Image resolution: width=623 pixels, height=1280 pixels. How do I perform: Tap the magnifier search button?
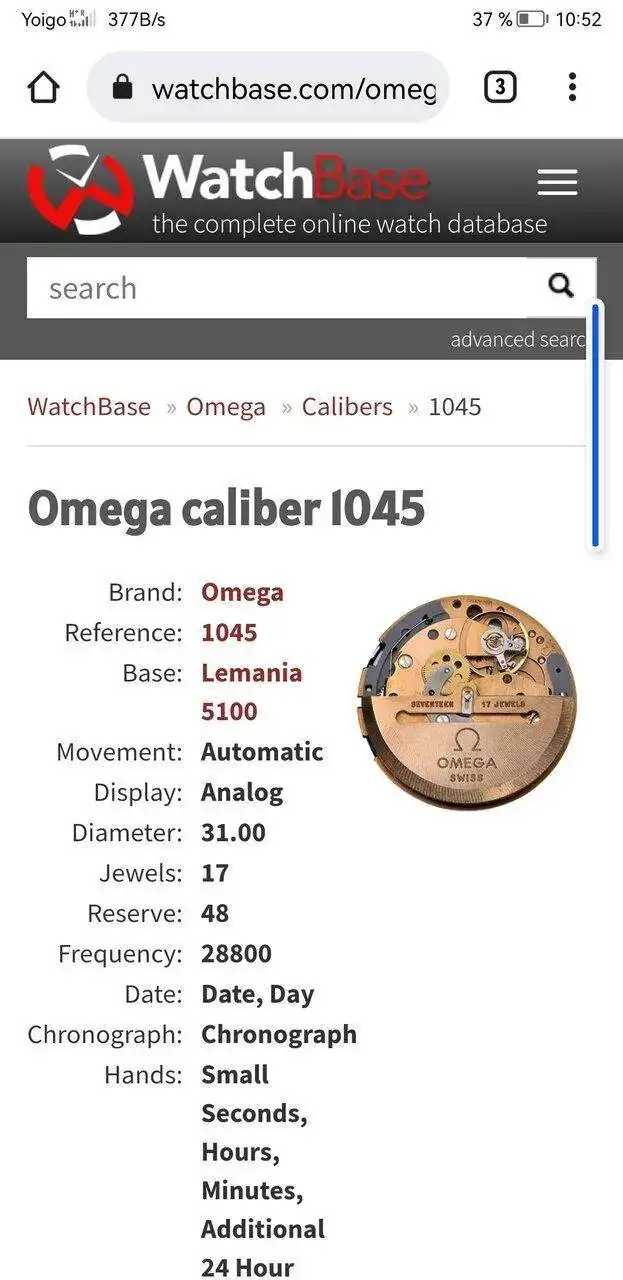click(562, 287)
